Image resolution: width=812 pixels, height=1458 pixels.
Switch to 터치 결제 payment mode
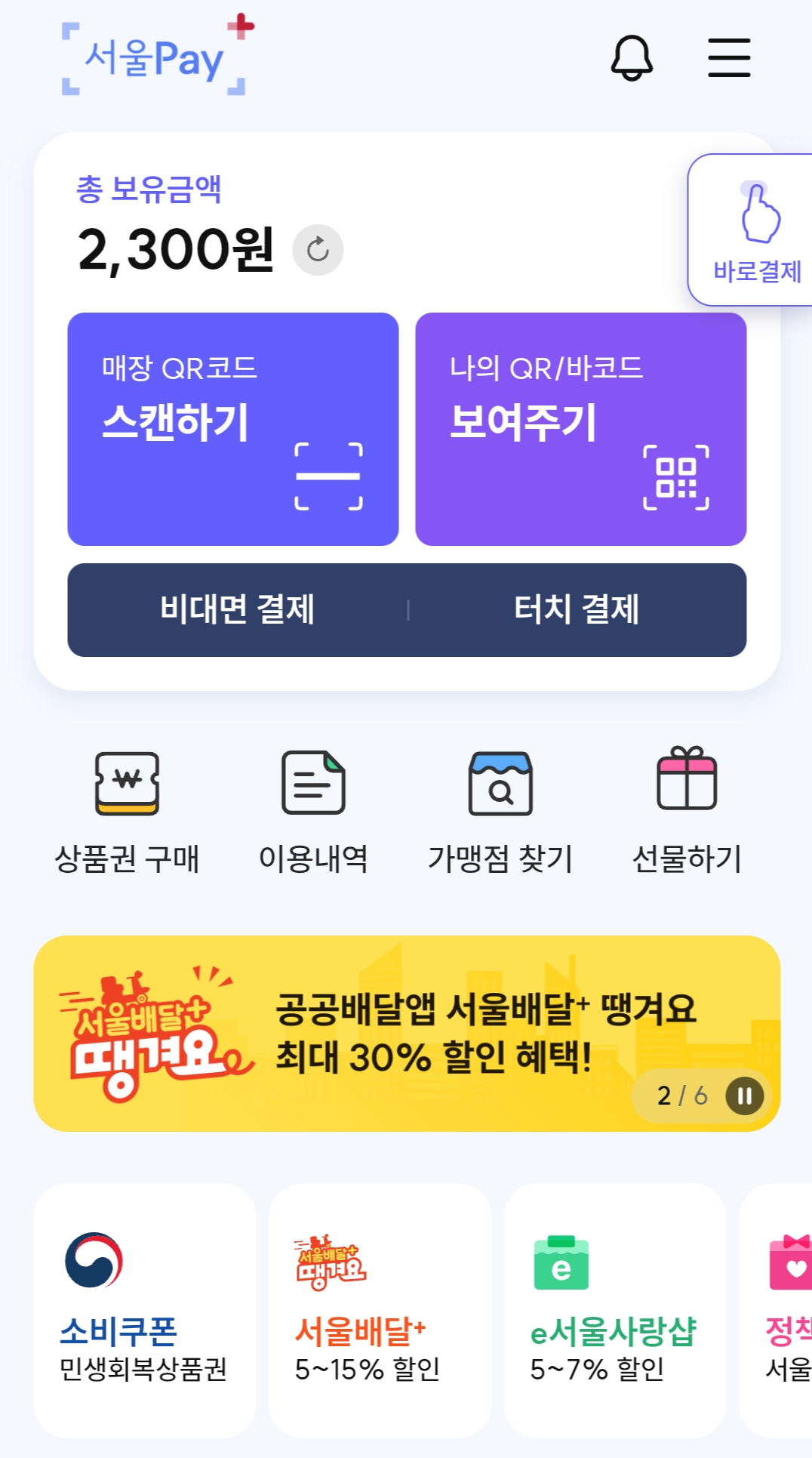click(575, 610)
